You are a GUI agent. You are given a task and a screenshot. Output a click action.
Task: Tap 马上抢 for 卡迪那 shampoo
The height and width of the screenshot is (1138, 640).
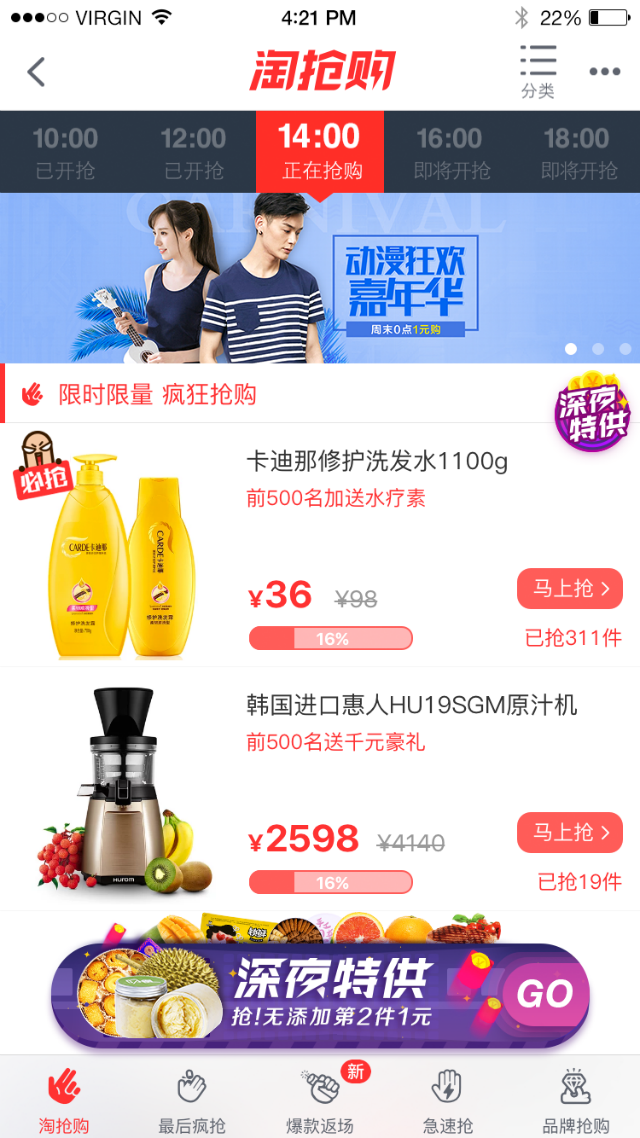tap(570, 588)
